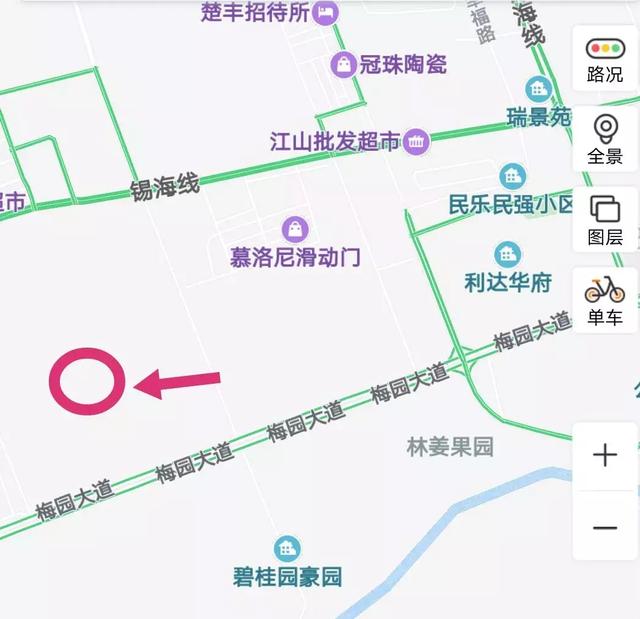Toggle the 路况 traffic layer
Screen dimensions: 640x619
pyautogui.click(x=604, y=59)
